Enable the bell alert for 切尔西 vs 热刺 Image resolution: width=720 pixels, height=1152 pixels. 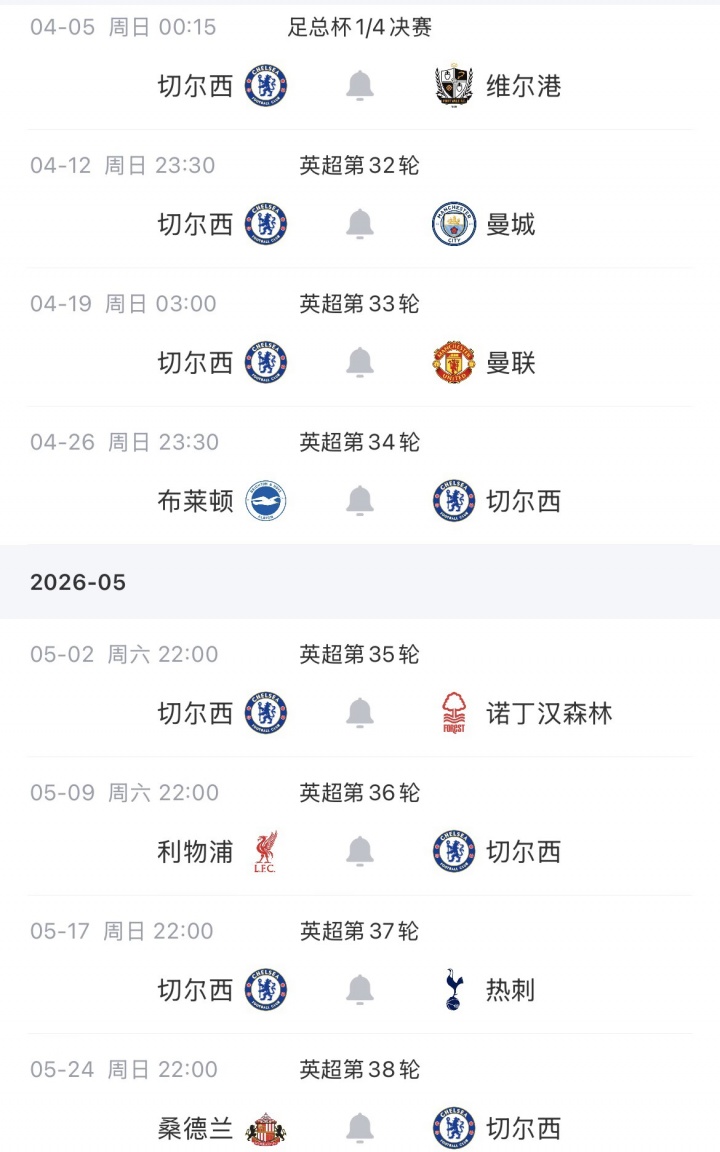[x=360, y=990]
